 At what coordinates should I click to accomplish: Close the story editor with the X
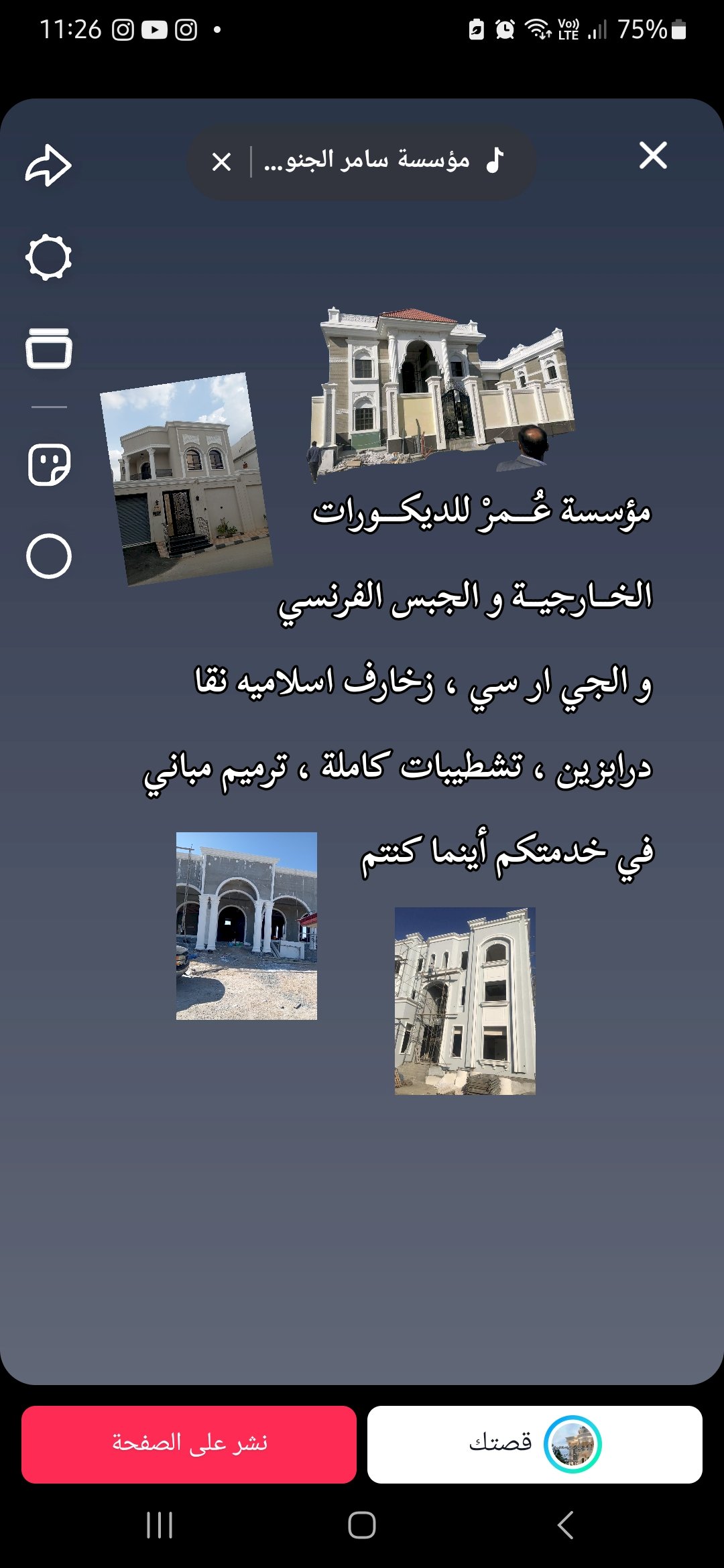(653, 155)
